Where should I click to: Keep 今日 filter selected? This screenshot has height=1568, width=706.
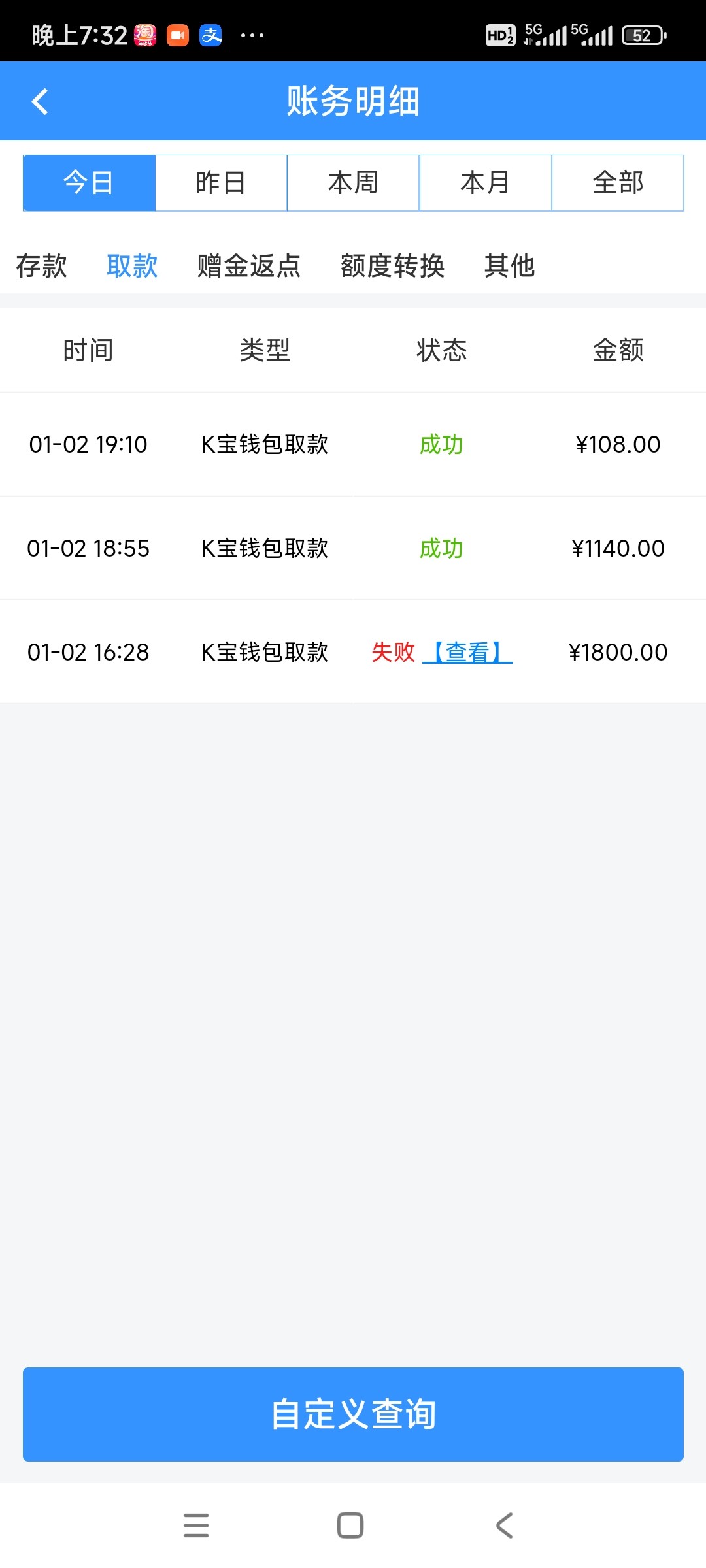(88, 183)
